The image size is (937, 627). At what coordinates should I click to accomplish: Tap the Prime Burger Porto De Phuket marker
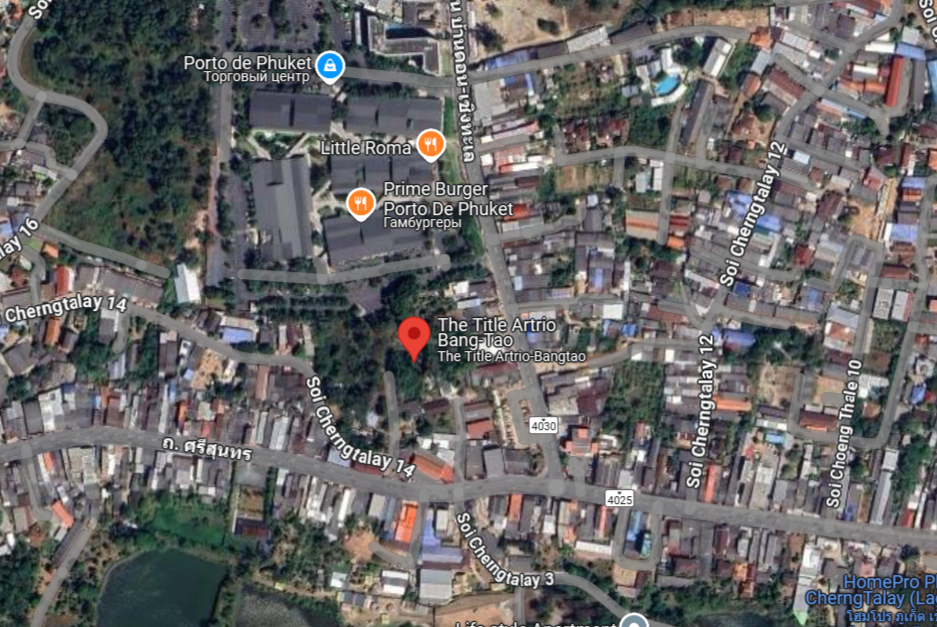(x=361, y=204)
